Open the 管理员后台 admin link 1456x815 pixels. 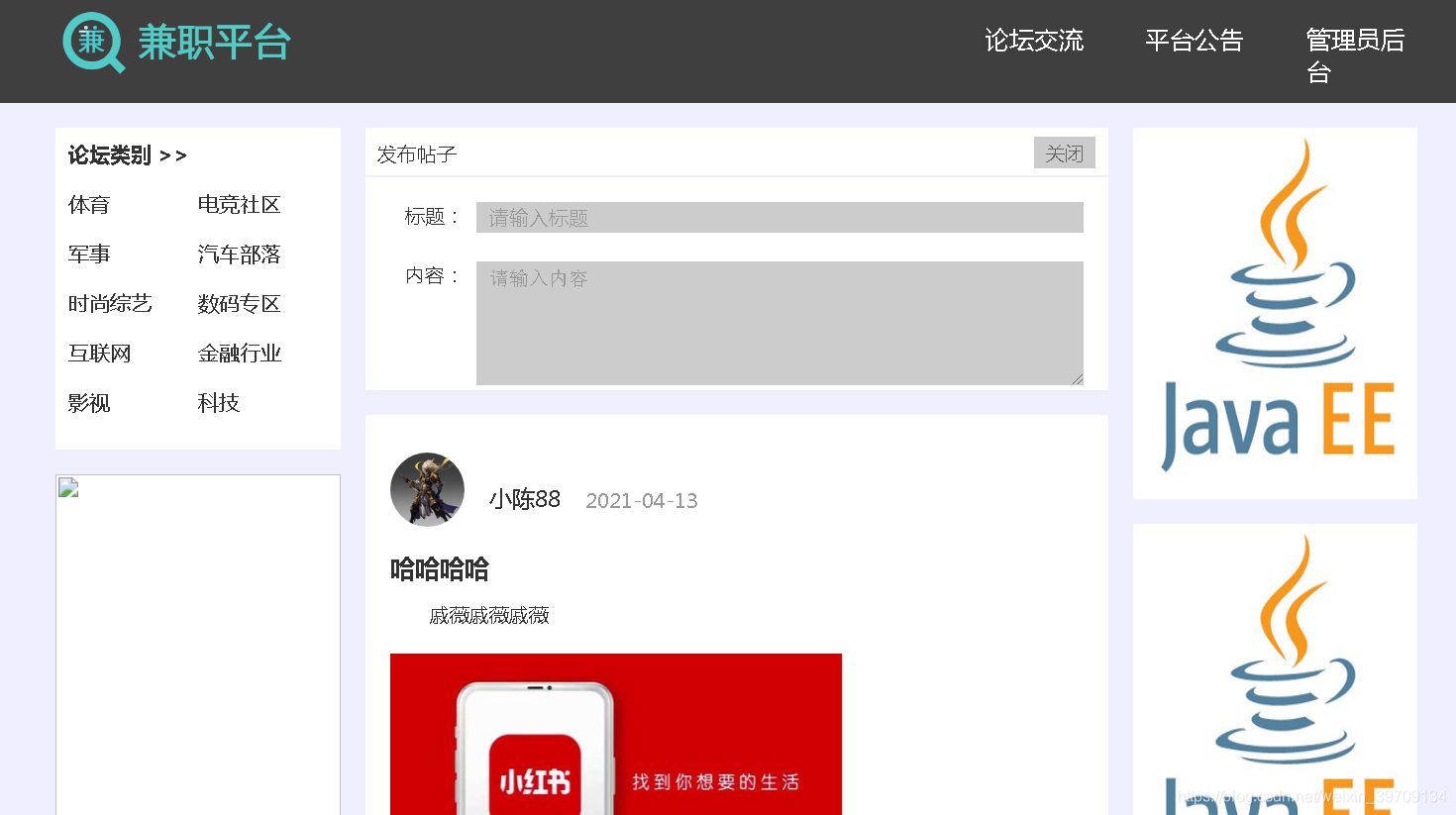(1354, 54)
